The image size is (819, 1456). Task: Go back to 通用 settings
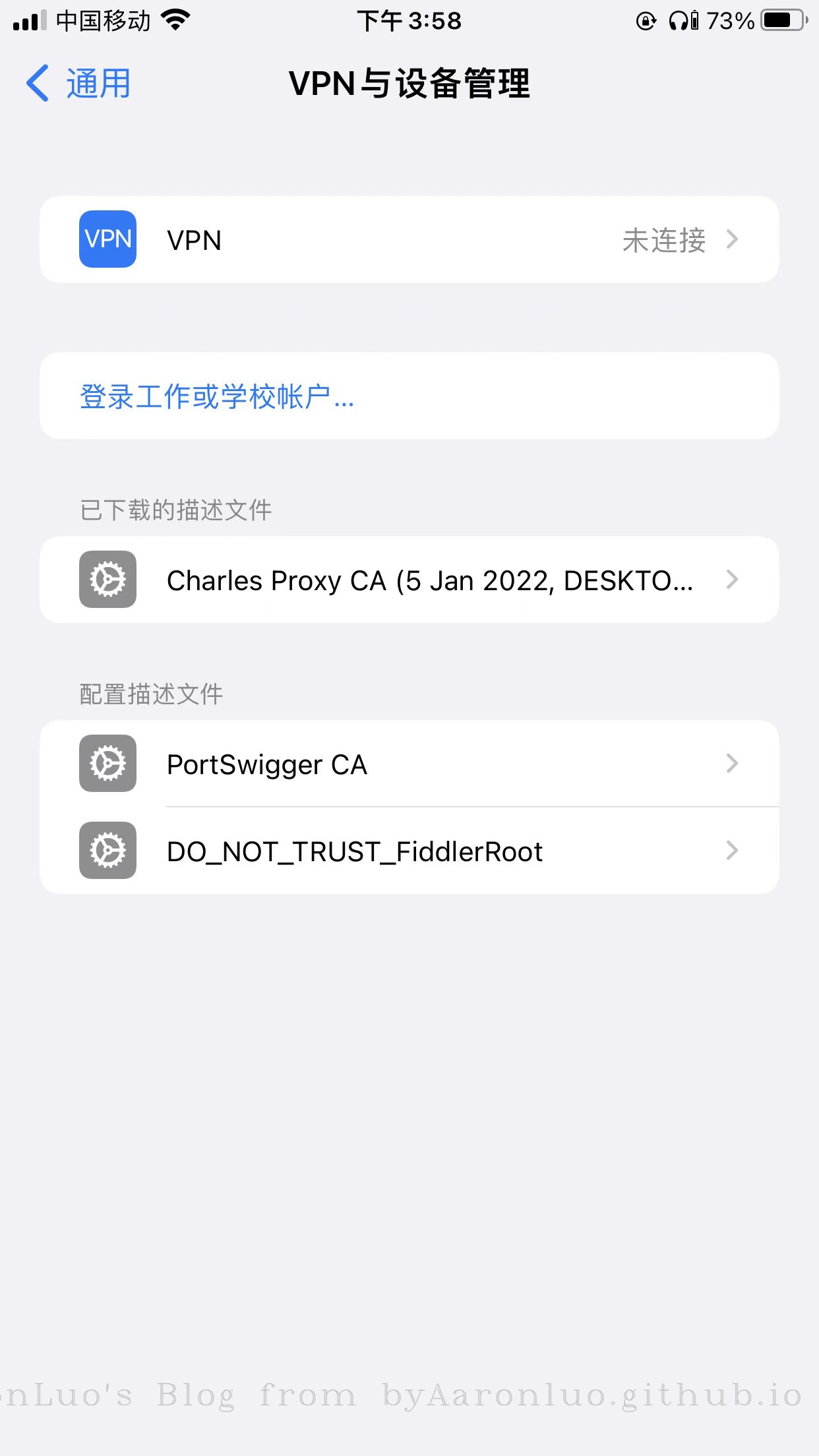pos(79,84)
